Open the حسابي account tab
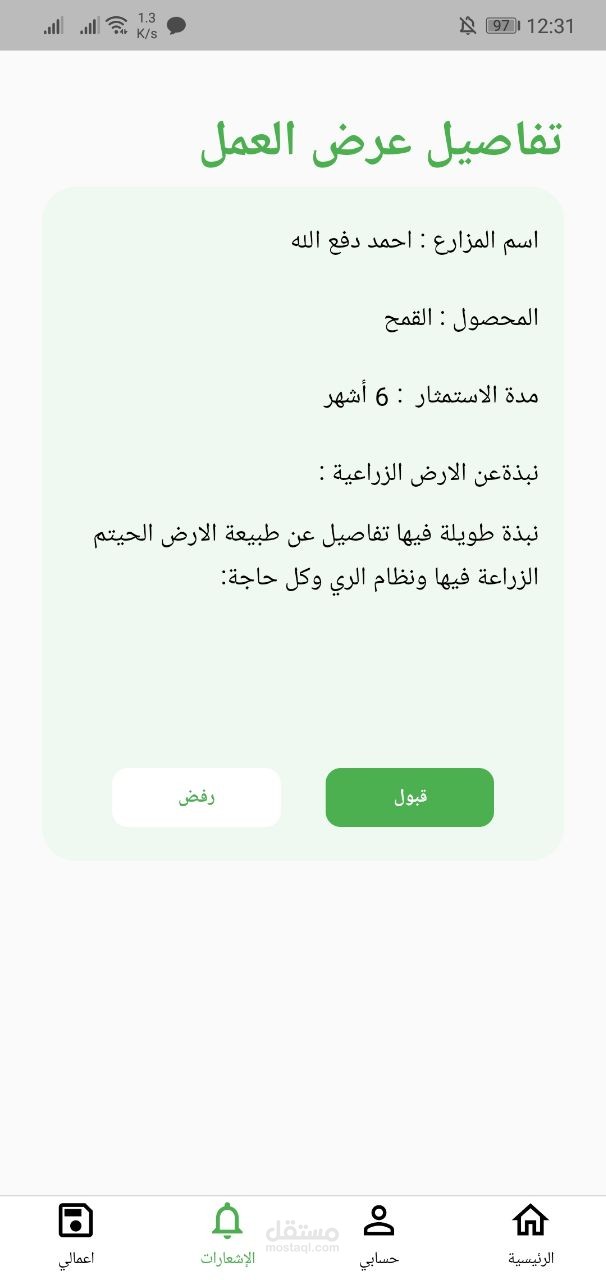Image resolution: width=606 pixels, height=1280 pixels. pos(379,1234)
